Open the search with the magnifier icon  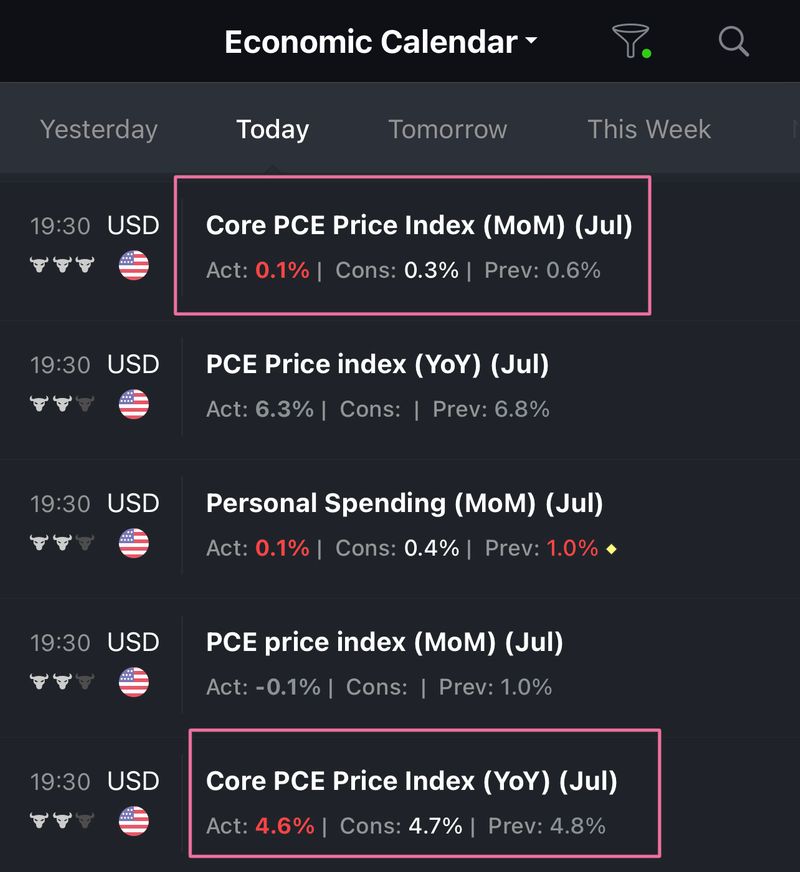[733, 41]
